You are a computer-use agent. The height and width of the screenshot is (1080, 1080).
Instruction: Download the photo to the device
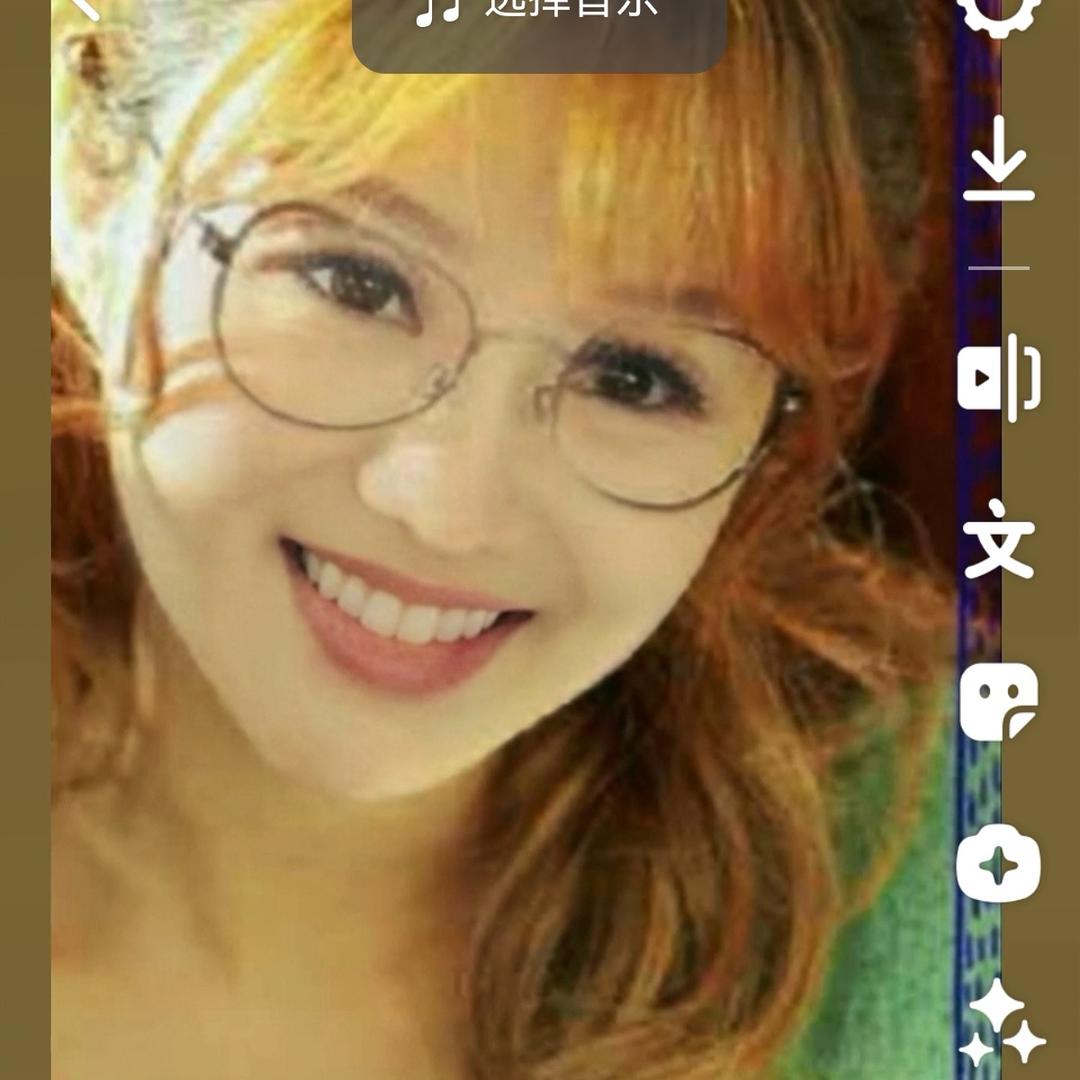point(999,159)
